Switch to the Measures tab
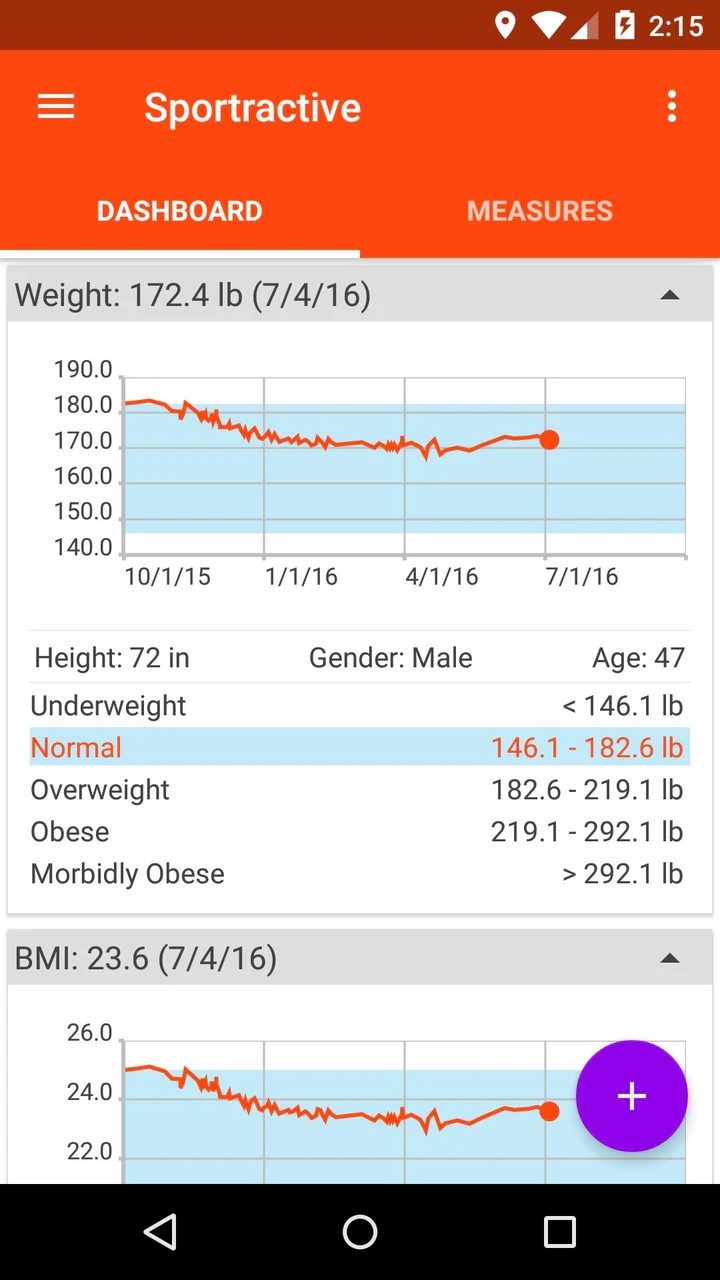This screenshot has height=1280, width=720. coord(540,211)
